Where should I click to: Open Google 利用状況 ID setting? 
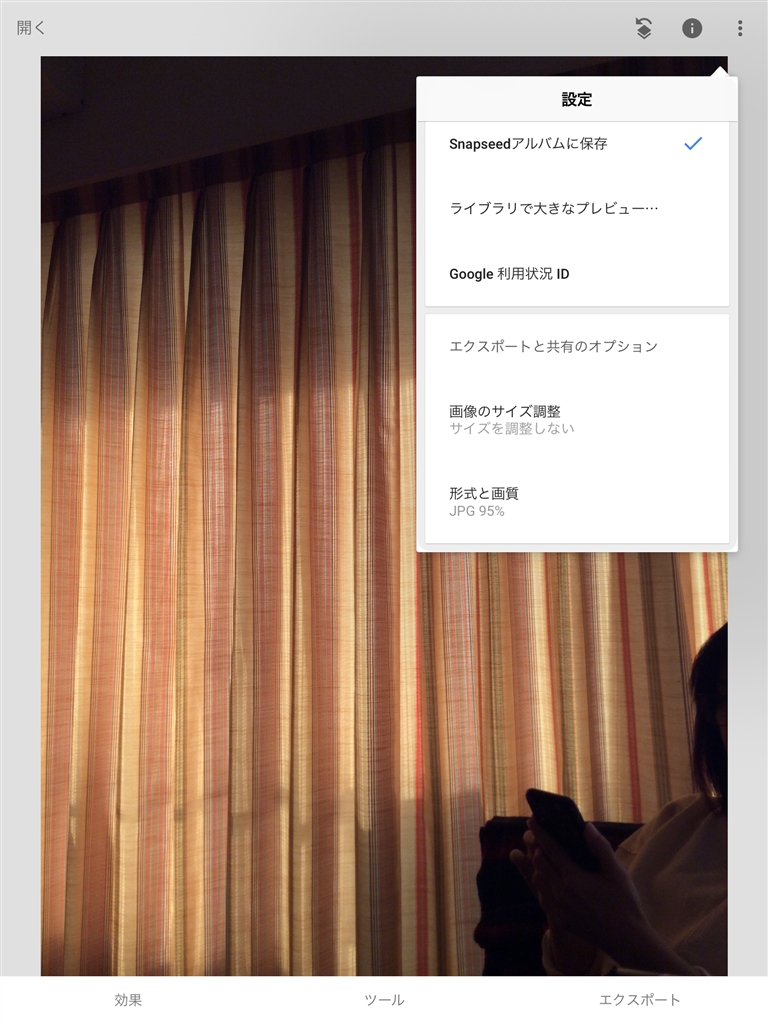coord(577,274)
